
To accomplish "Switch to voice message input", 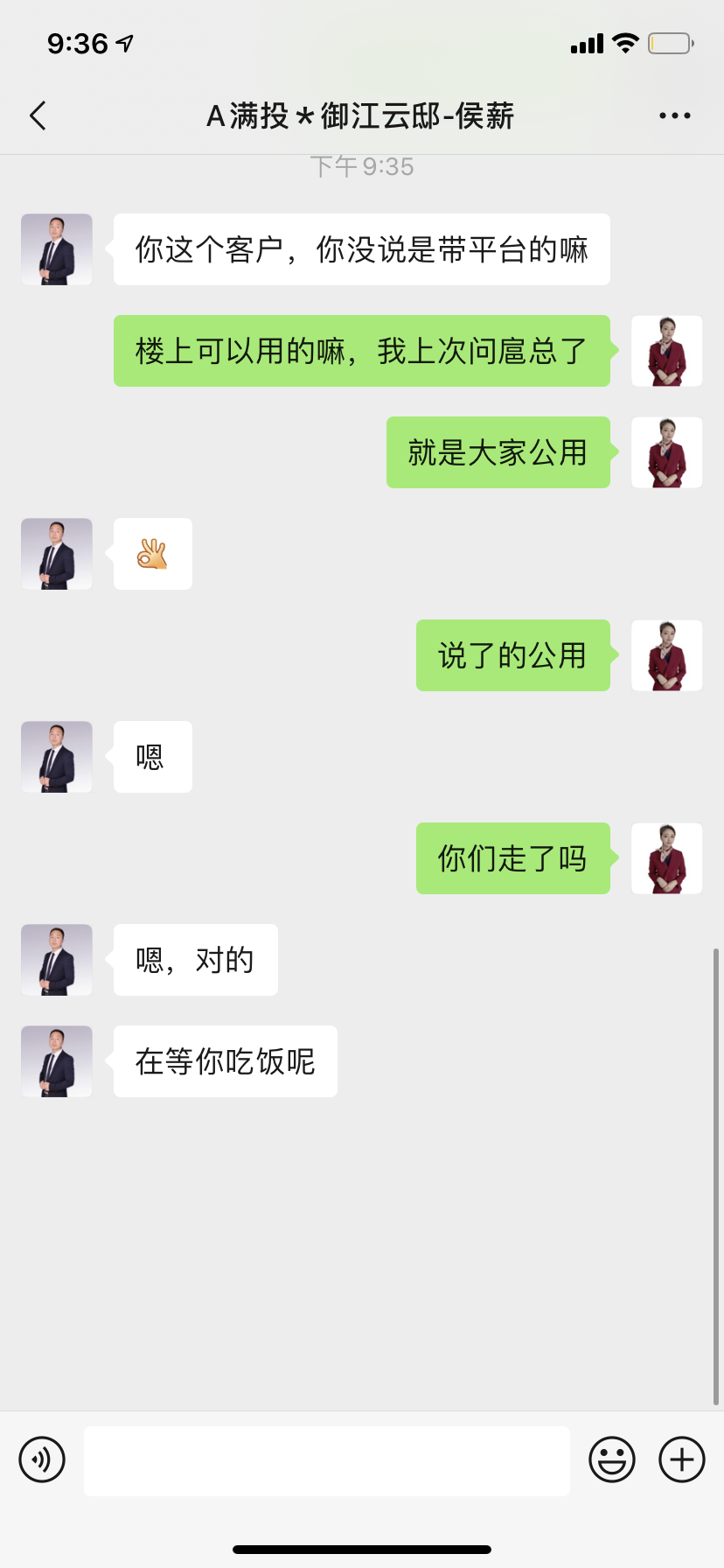I will (x=42, y=1459).
